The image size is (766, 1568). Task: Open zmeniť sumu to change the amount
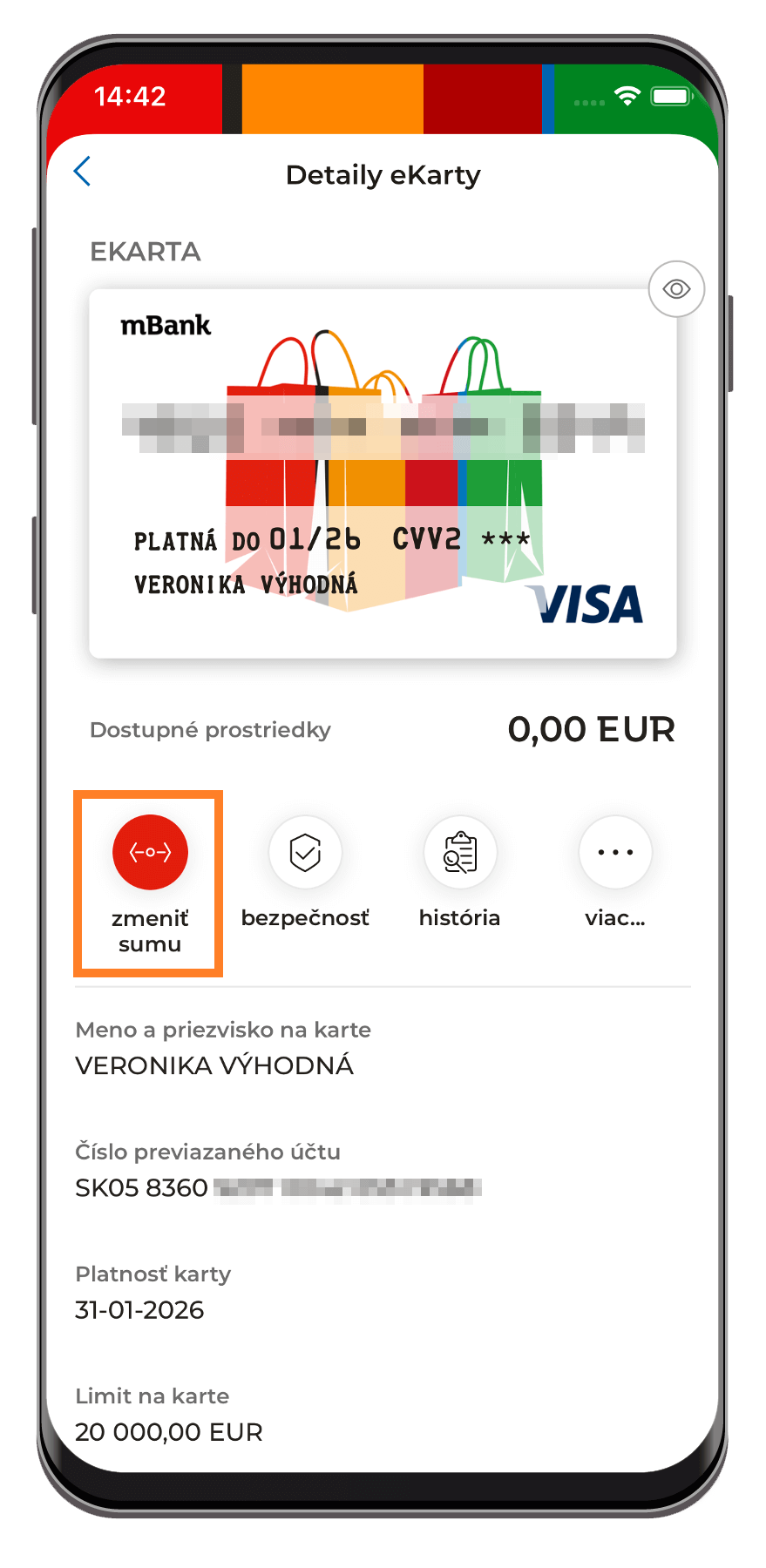coord(150,853)
